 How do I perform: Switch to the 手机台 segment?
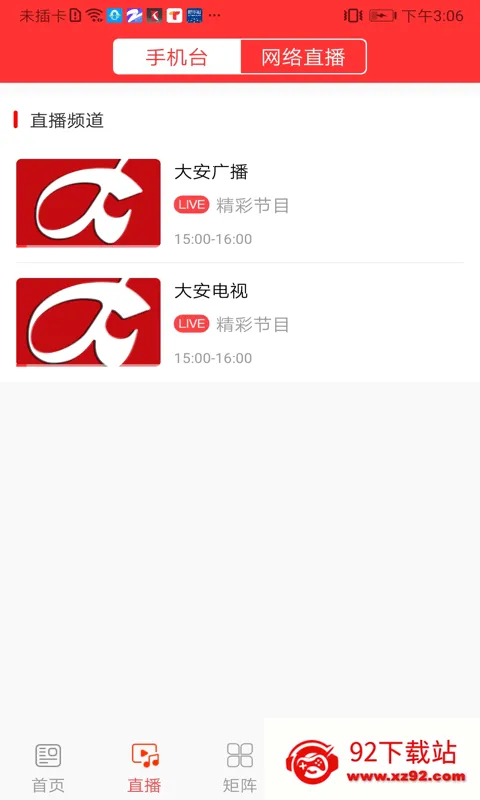pos(176,57)
